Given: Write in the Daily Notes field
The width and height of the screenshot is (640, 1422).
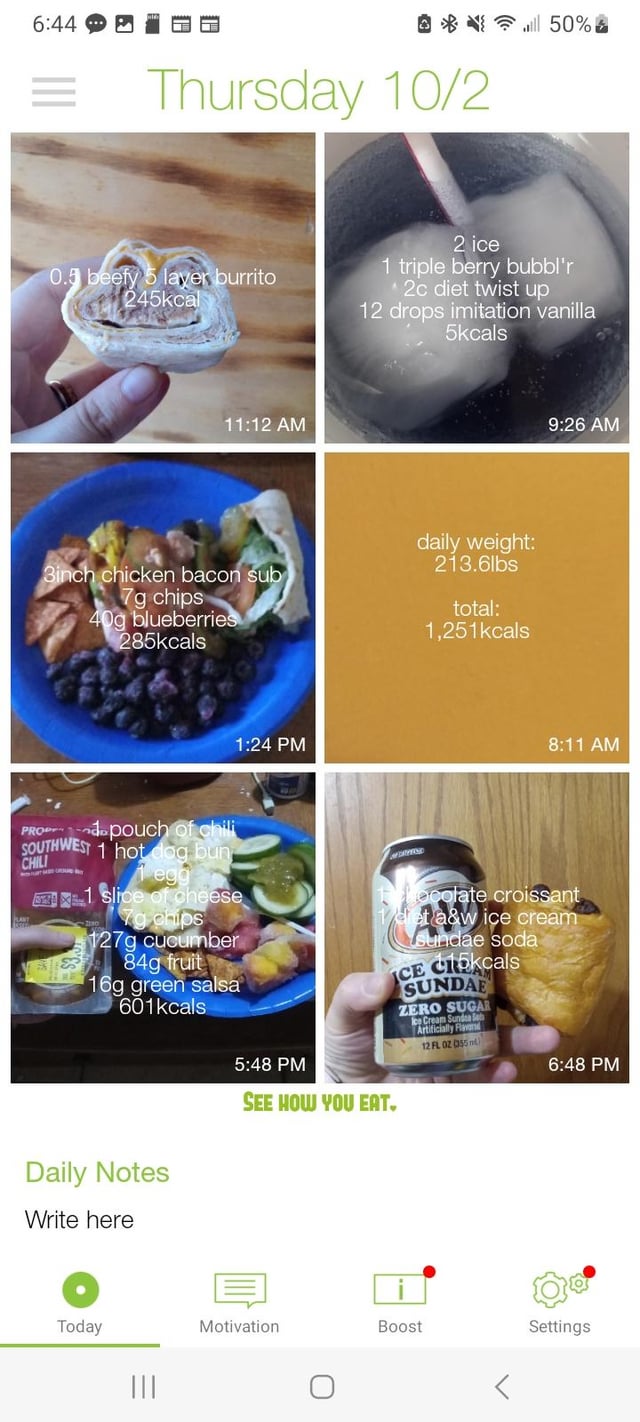Looking at the screenshot, I should [x=320, y=1220].
